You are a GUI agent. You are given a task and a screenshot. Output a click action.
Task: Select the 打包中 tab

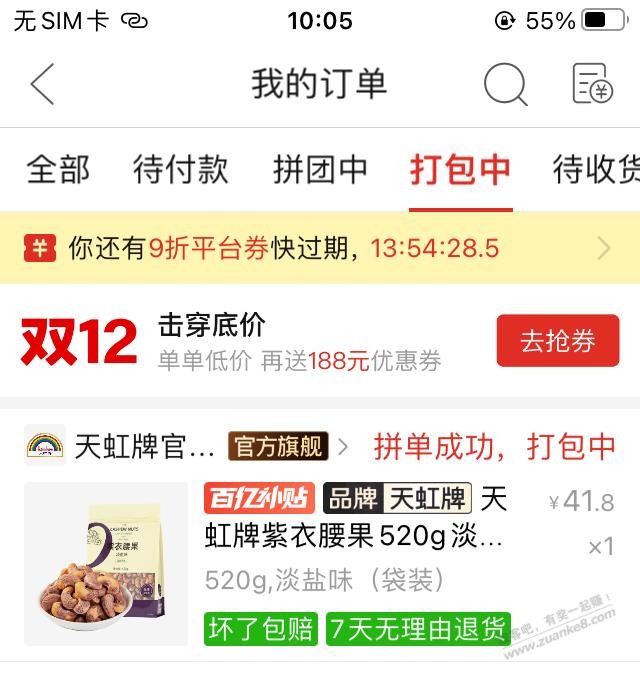460,170
